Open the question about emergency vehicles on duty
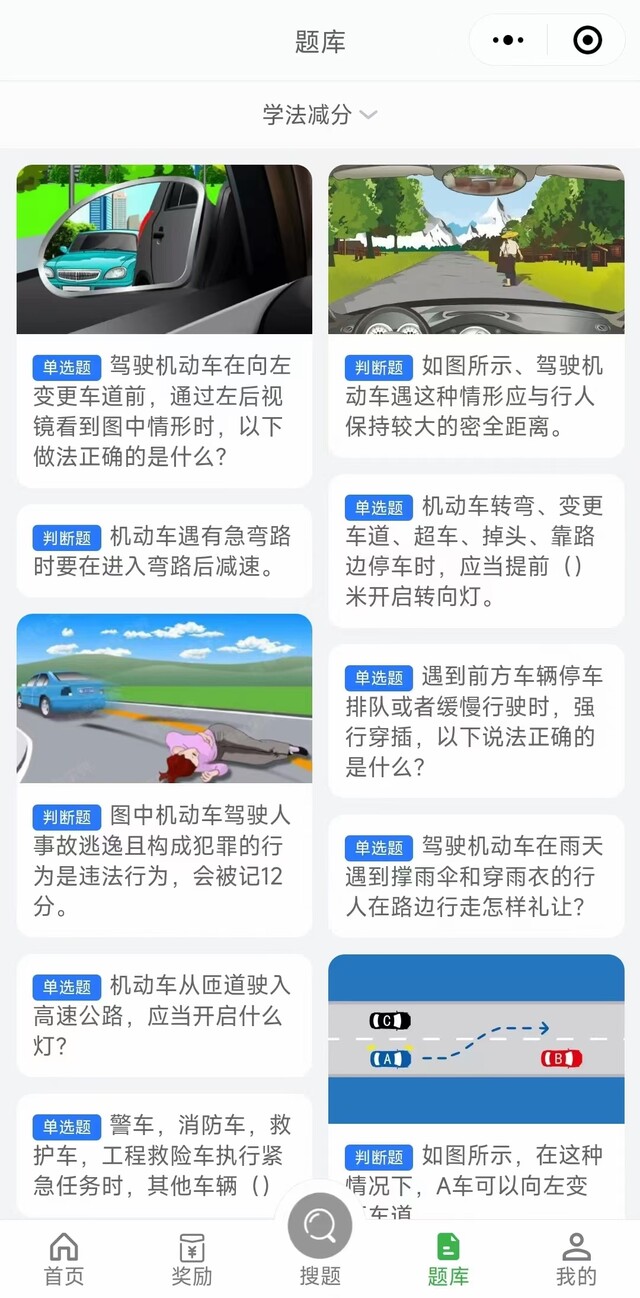Image resolution: width=640 pixels, height=1298 pixels. 164,1155
